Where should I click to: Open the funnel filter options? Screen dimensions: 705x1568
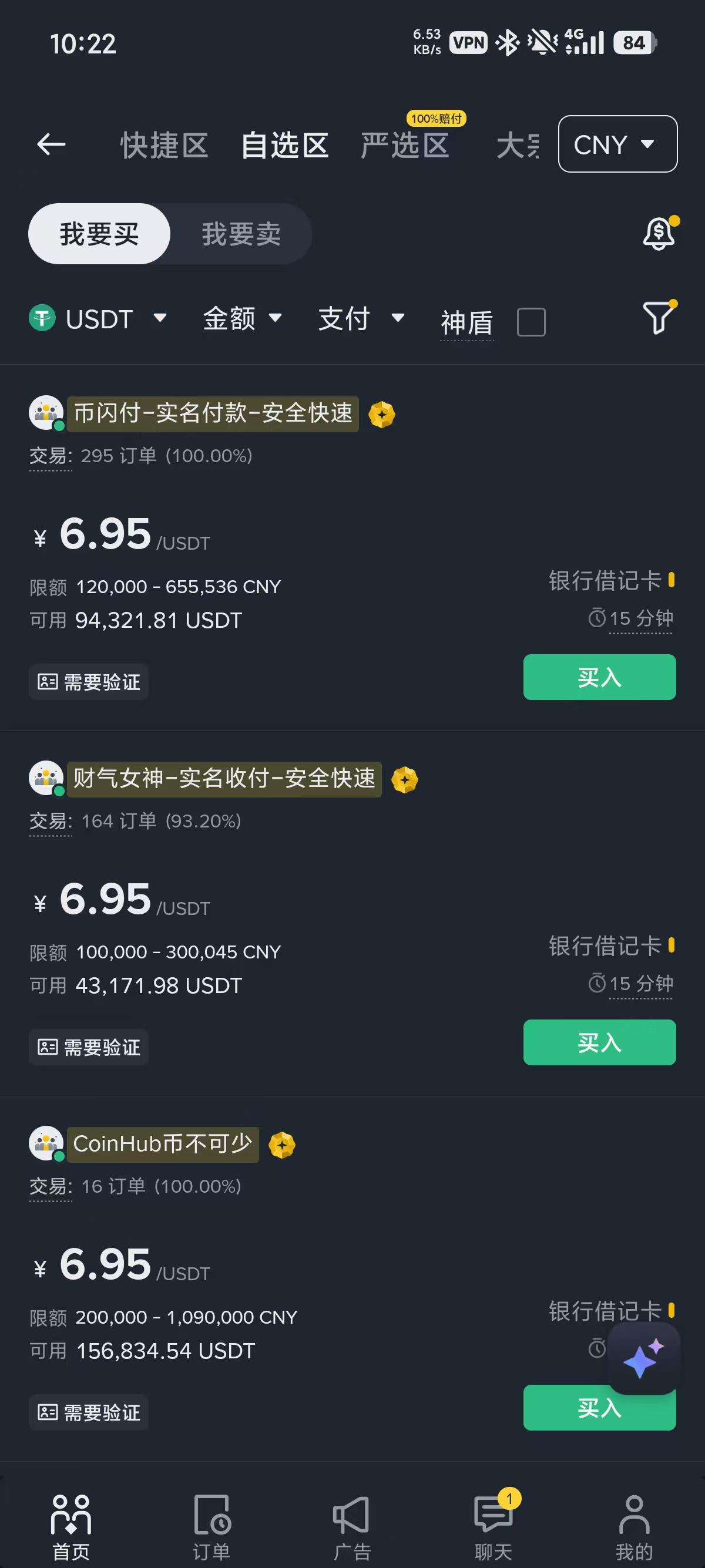pyautogui.click(x=659, y=318)
